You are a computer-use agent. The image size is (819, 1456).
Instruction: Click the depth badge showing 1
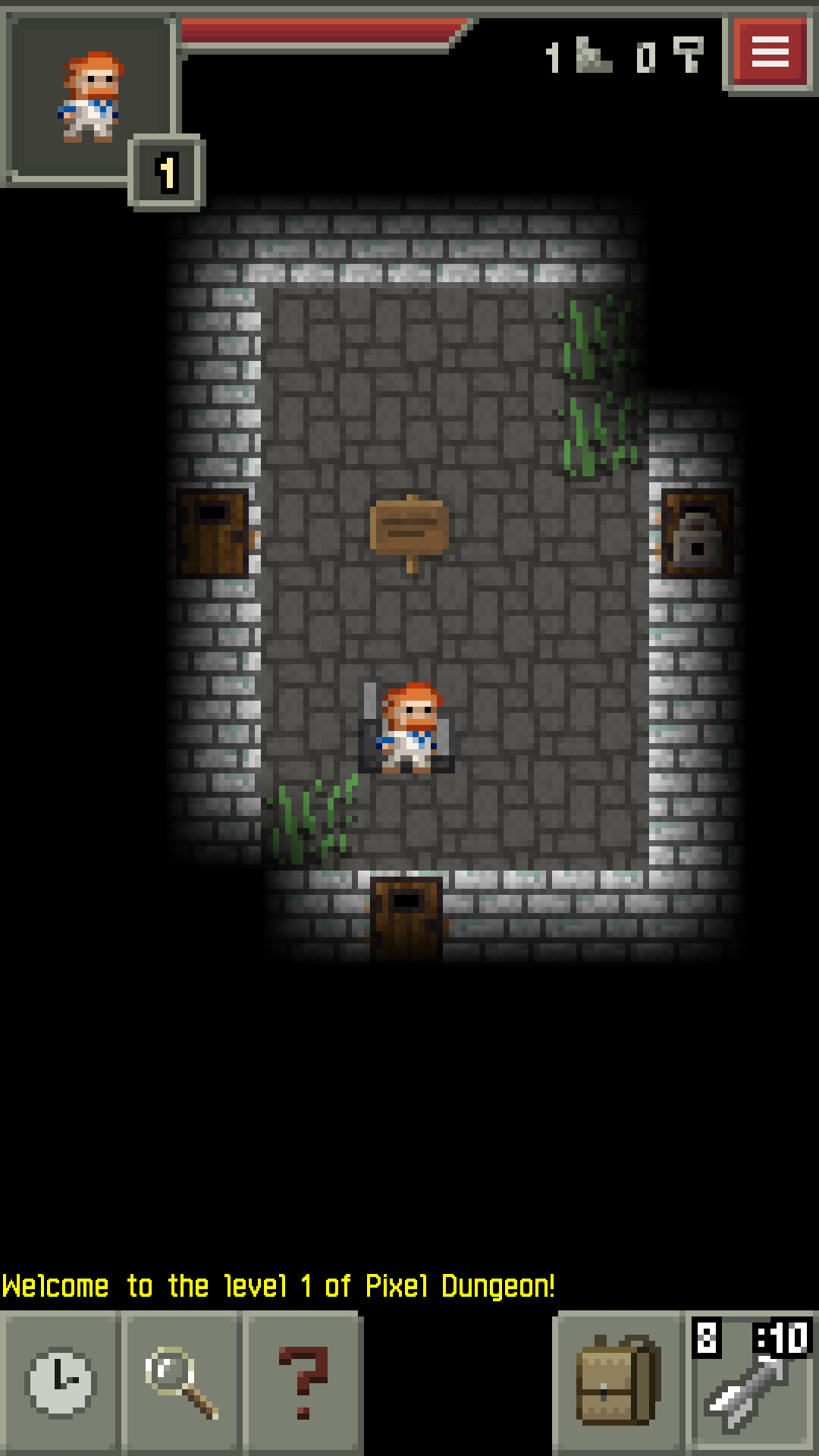[x=165, y=168]
